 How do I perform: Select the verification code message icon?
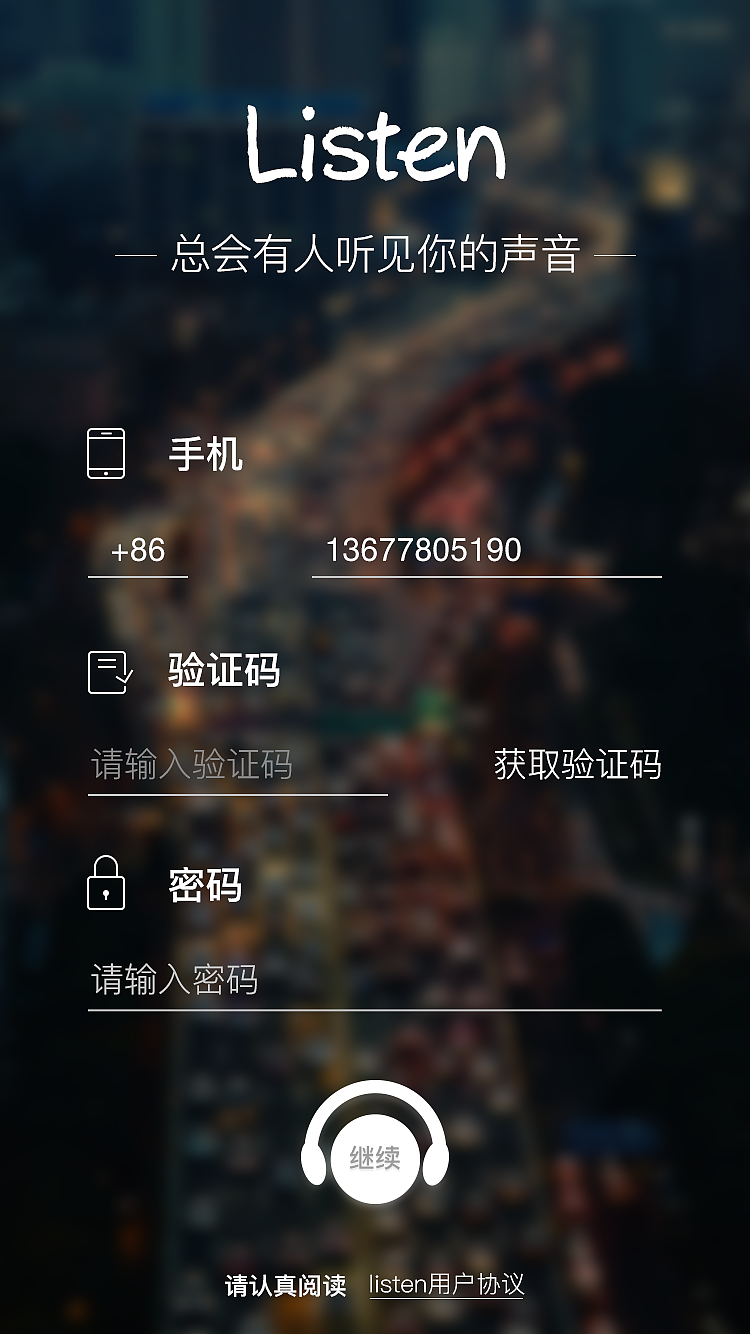coord(107,671)
